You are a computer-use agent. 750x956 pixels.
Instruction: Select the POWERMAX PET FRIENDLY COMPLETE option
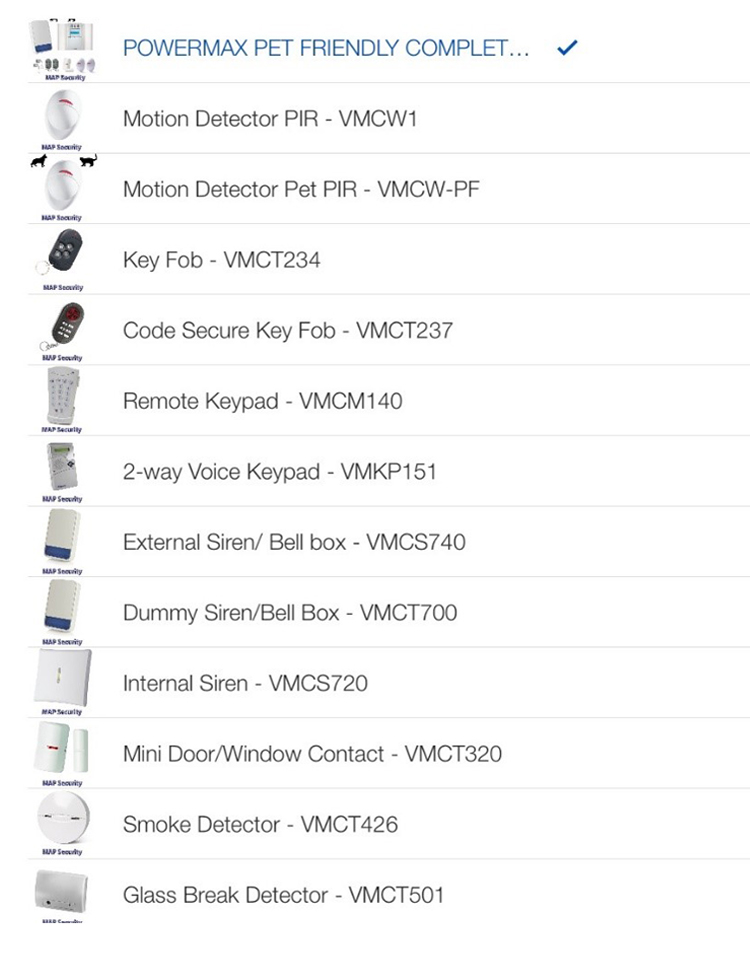[326, 48]
